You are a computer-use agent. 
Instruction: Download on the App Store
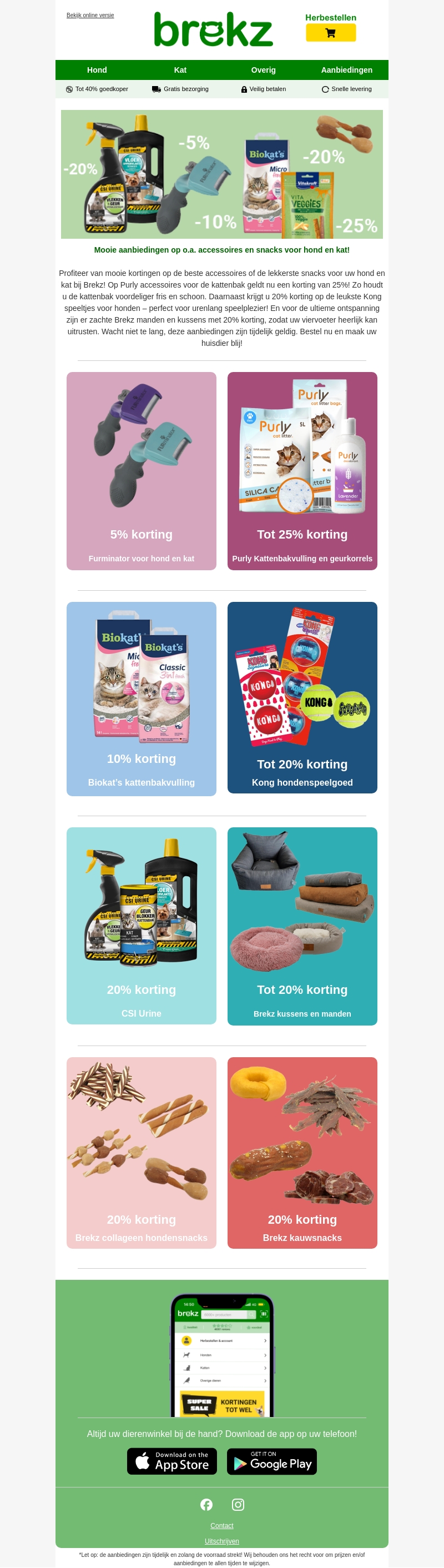(172, 1461)
